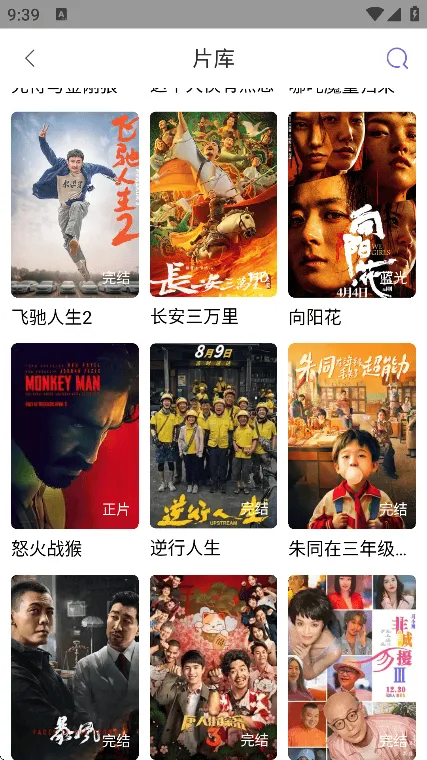Open the 非诚勿扰 III poster
Screen dimensions: 427x760
(x=352, y=667)
